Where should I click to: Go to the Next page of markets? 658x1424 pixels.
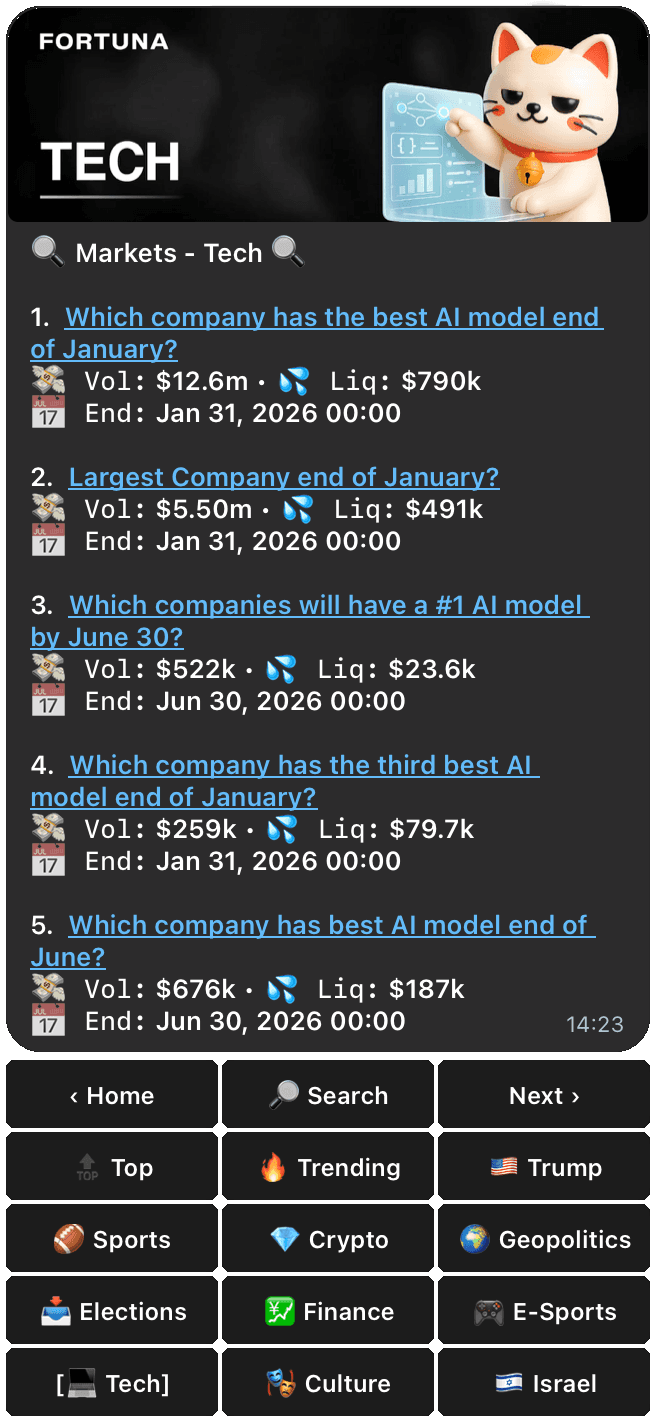(544, 1096)
